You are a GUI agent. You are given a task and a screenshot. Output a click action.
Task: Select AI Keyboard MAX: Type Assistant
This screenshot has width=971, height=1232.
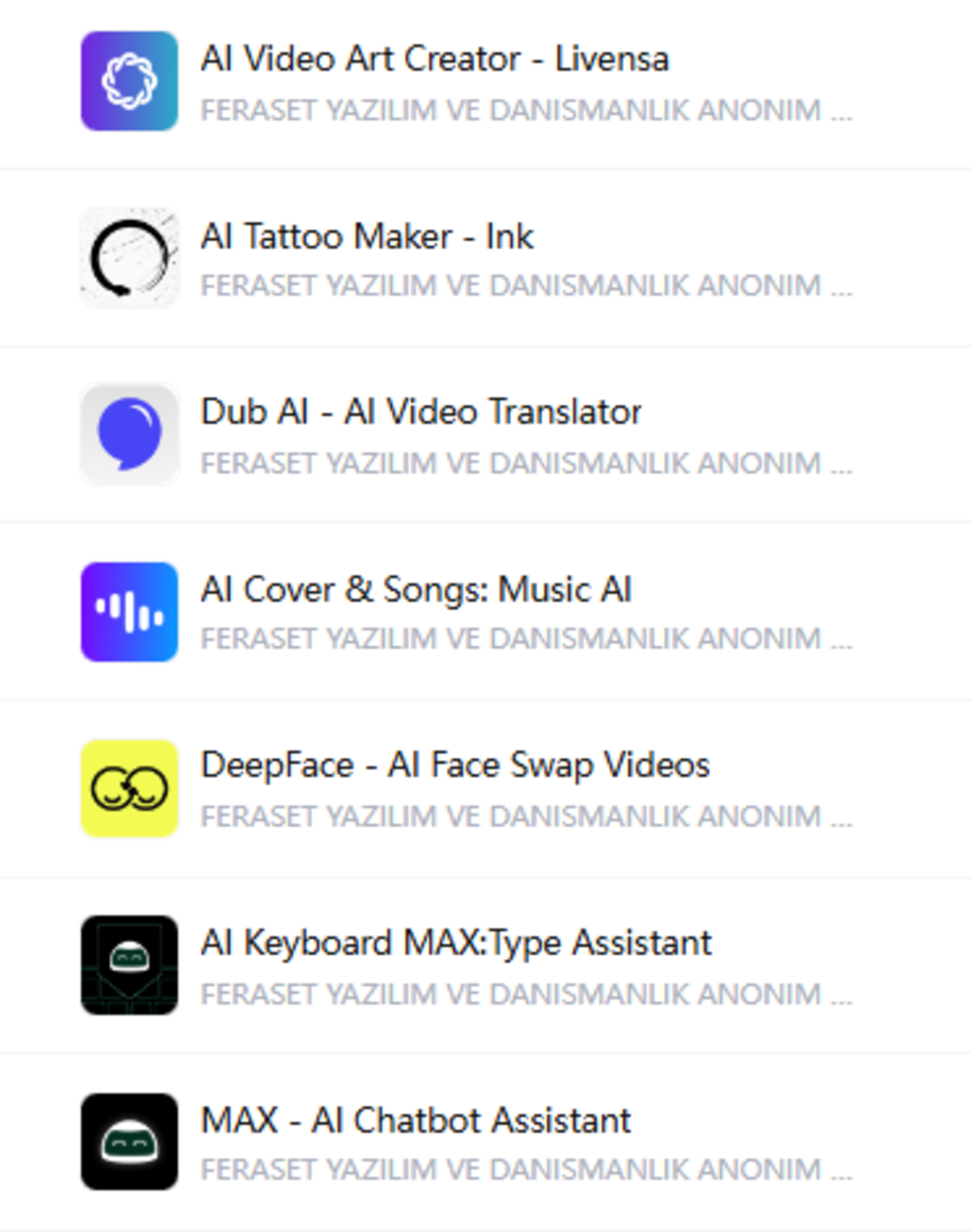(x=456, y=944)
